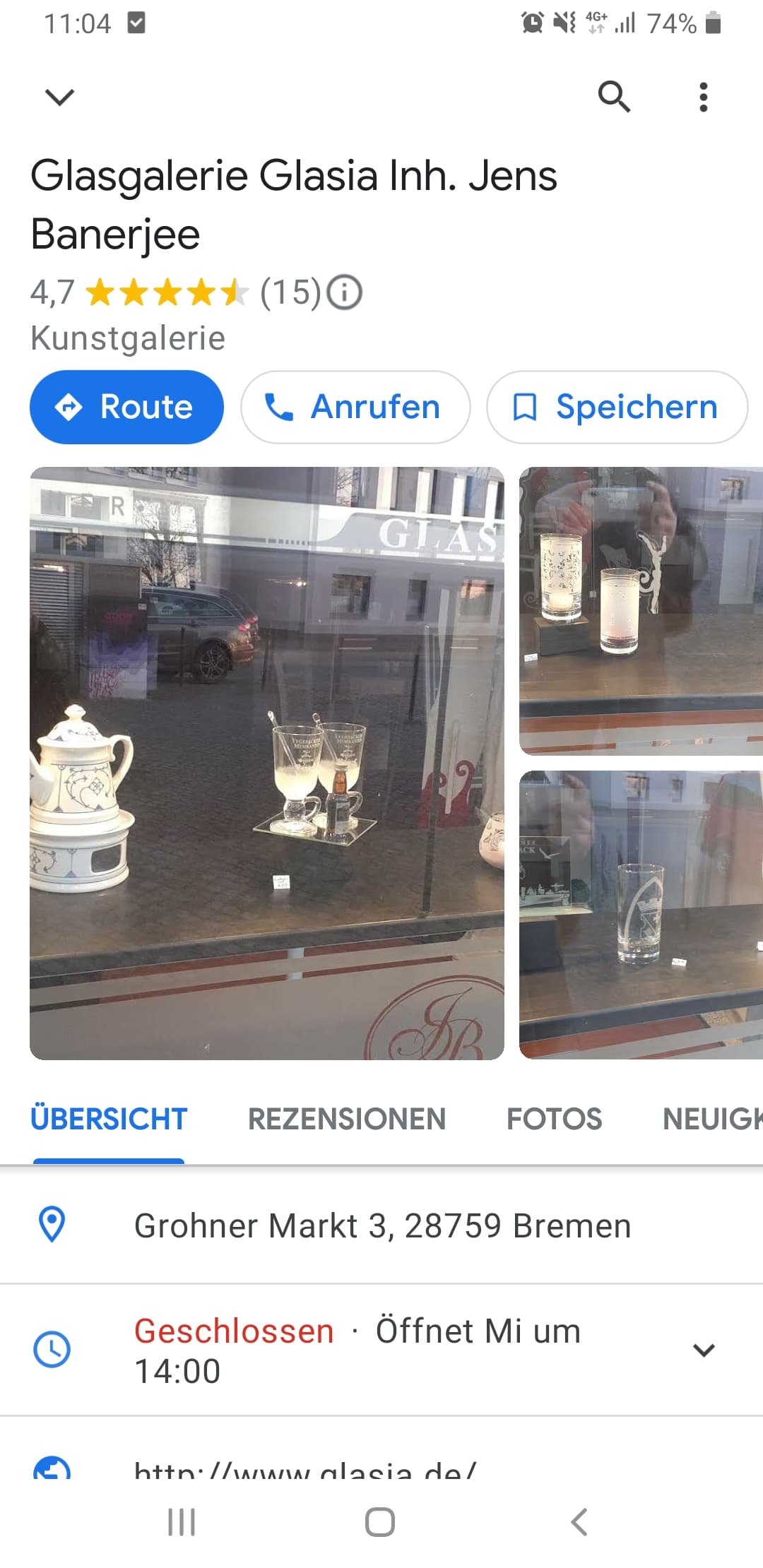Open the address Grohner Markt 3 row
This screenshot has height=1568, width=763.
coord(381,1225)
